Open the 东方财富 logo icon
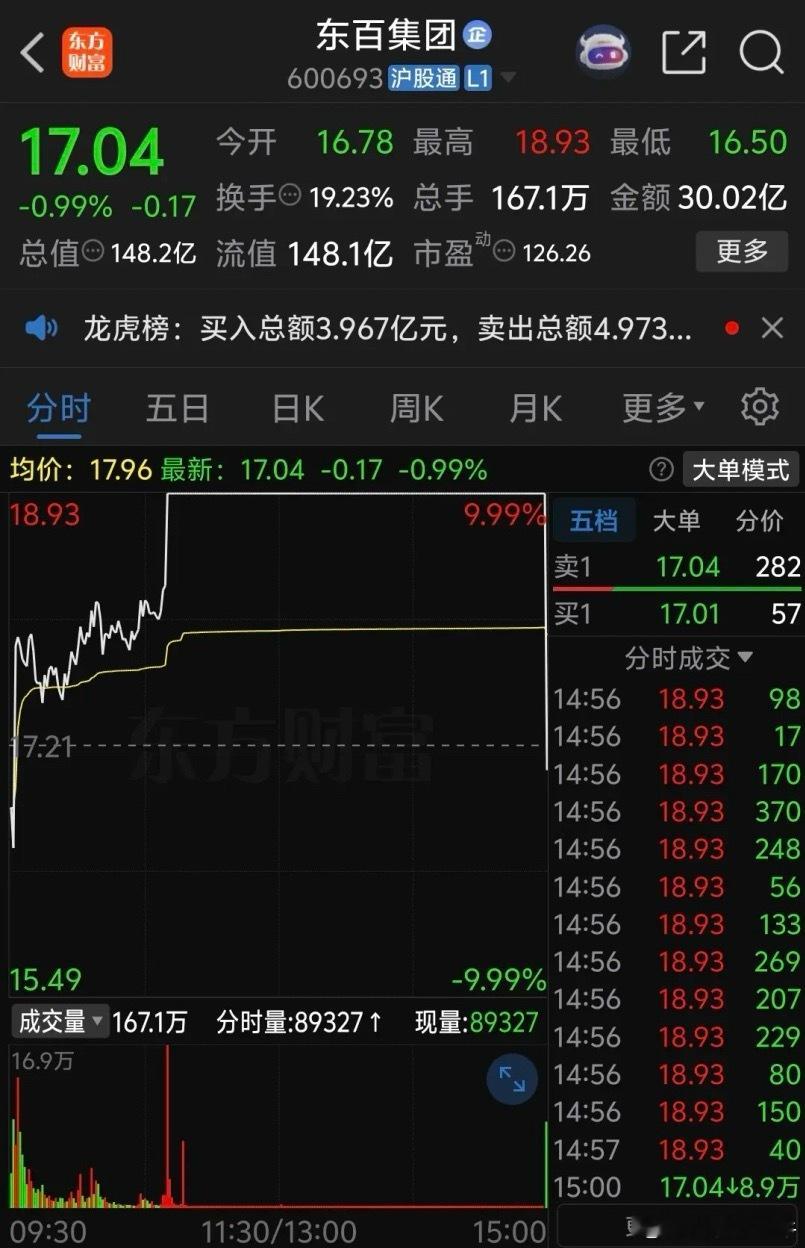This screenshot has width=805, height=1248. click(x=86, y=52)
